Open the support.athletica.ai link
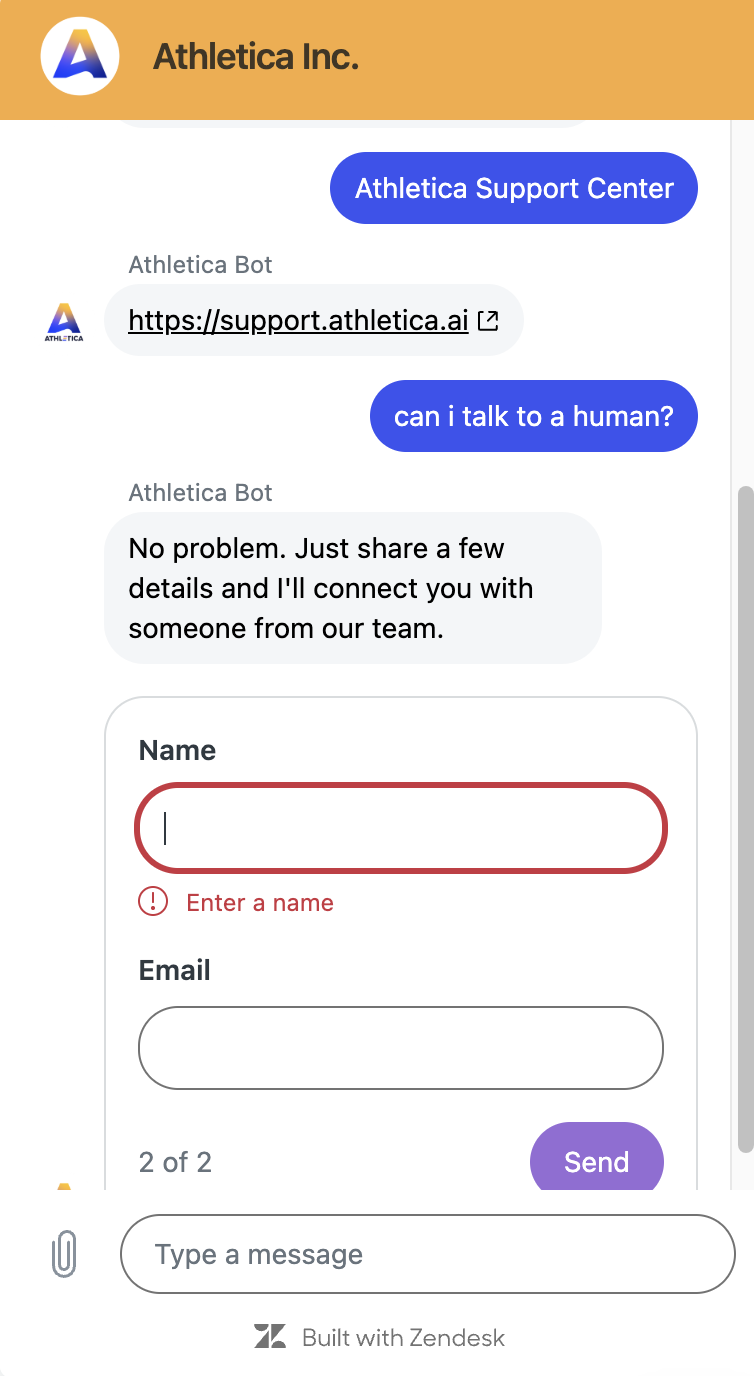754x1376 pixels. [298, 320]
